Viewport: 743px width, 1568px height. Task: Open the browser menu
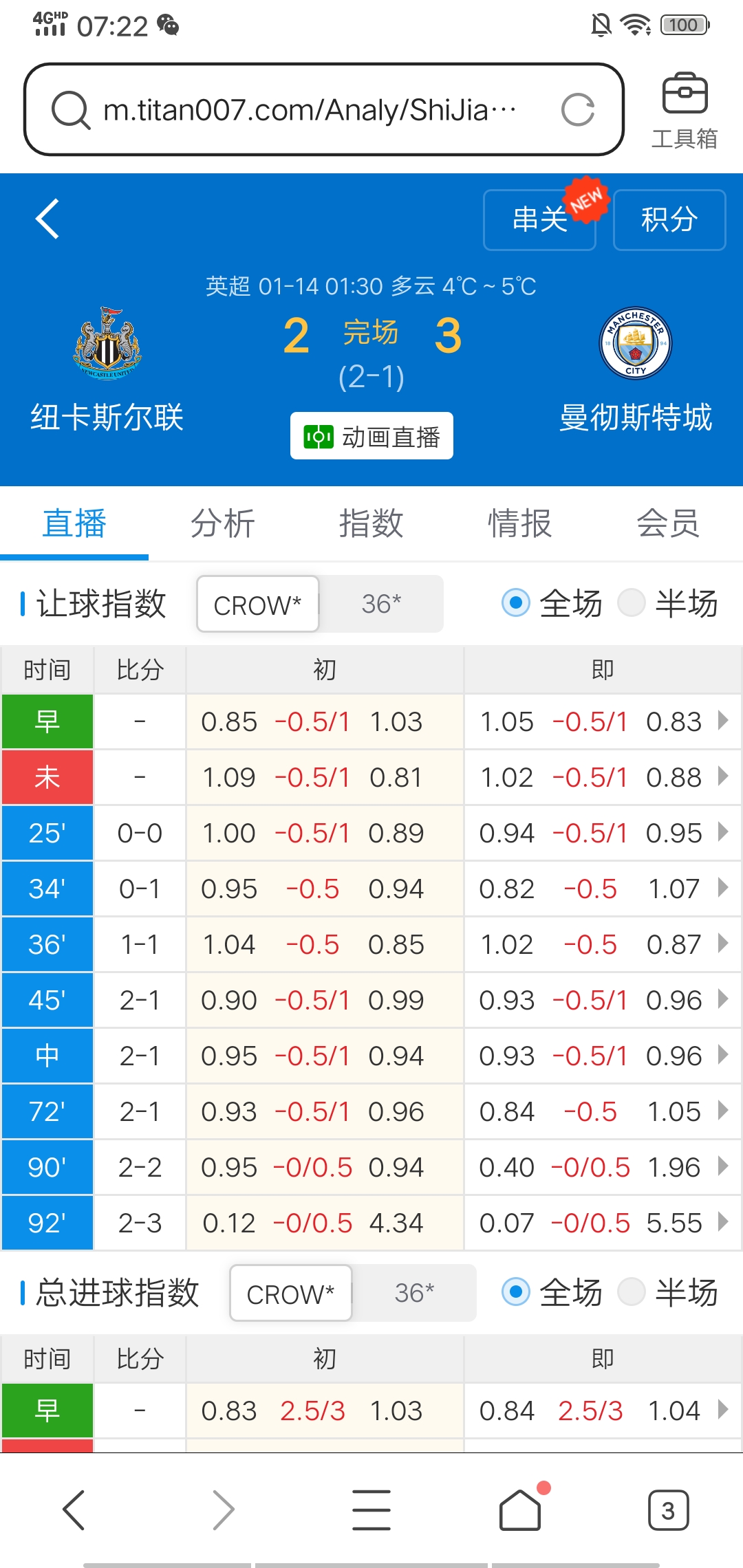pos(371,1510)
